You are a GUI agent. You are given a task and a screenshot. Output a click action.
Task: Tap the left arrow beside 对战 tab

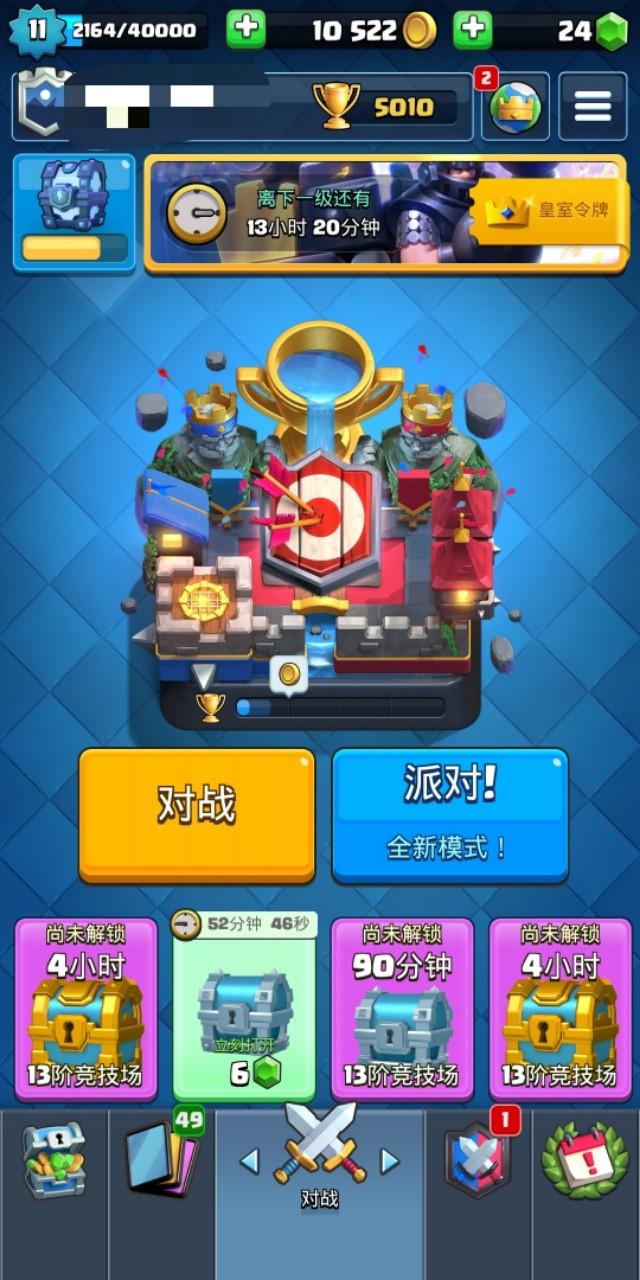(x=250, y=1160)
